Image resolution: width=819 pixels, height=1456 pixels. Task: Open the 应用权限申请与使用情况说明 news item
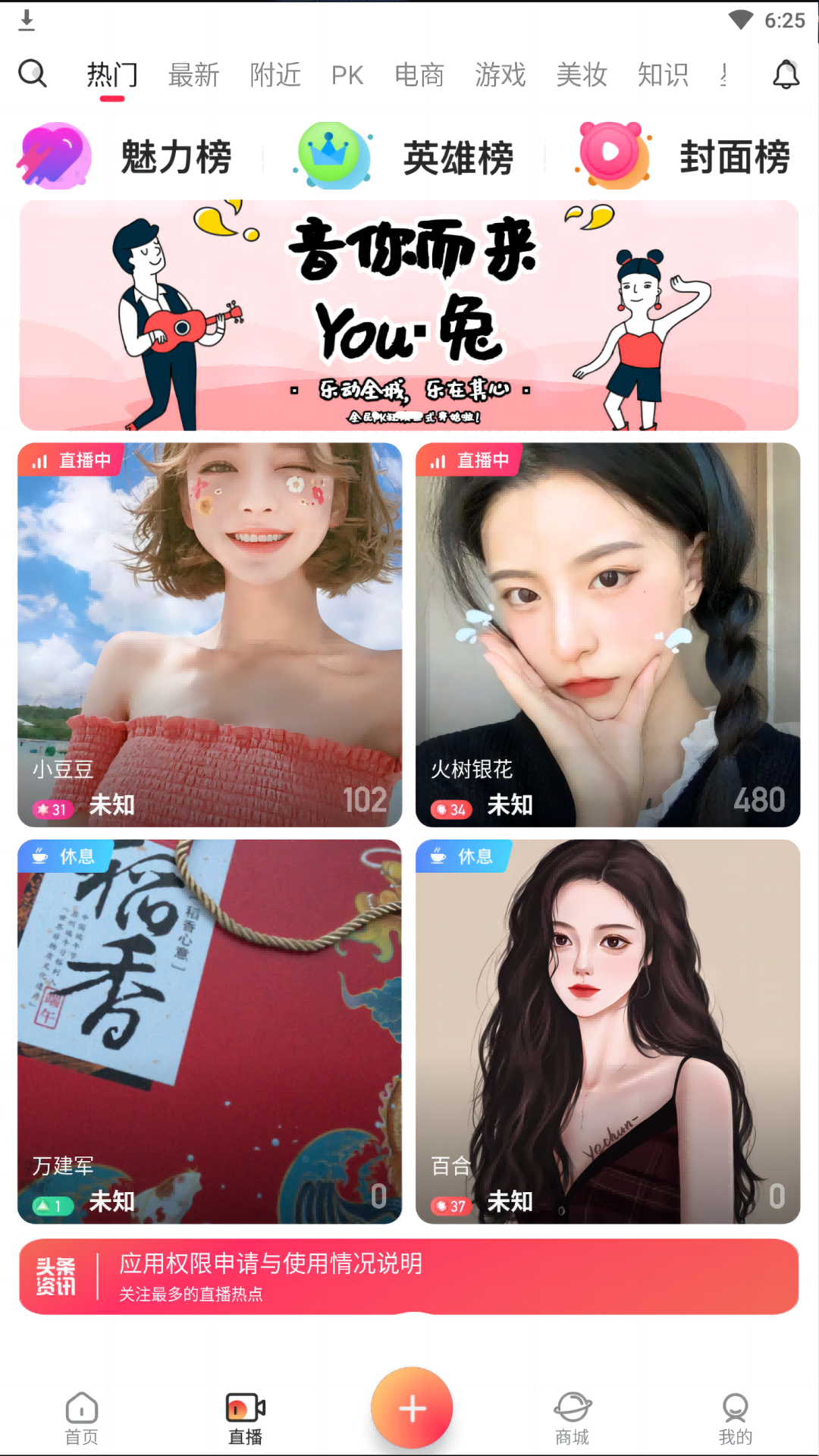click(409, 1276)
